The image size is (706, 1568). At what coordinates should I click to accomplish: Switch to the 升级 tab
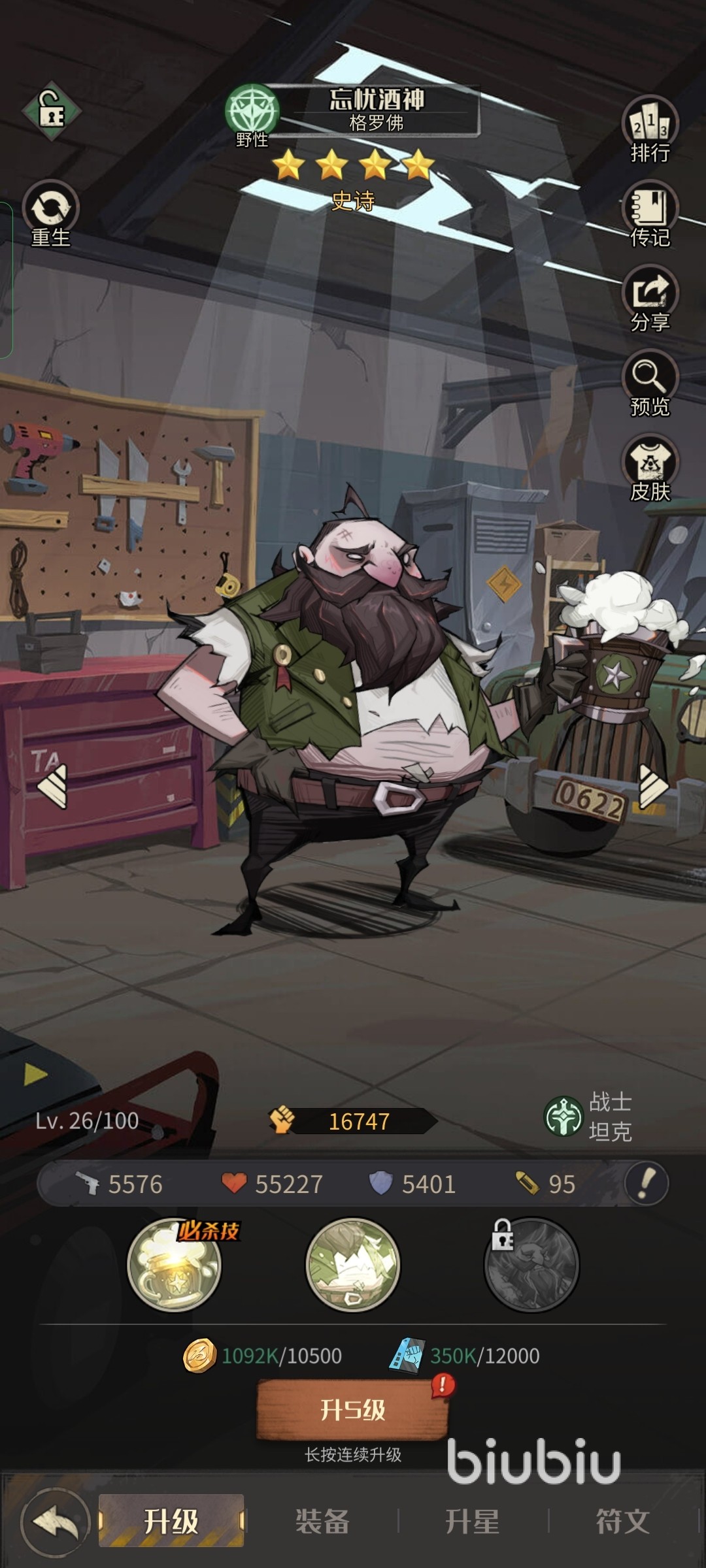(x=171, y=1521)
